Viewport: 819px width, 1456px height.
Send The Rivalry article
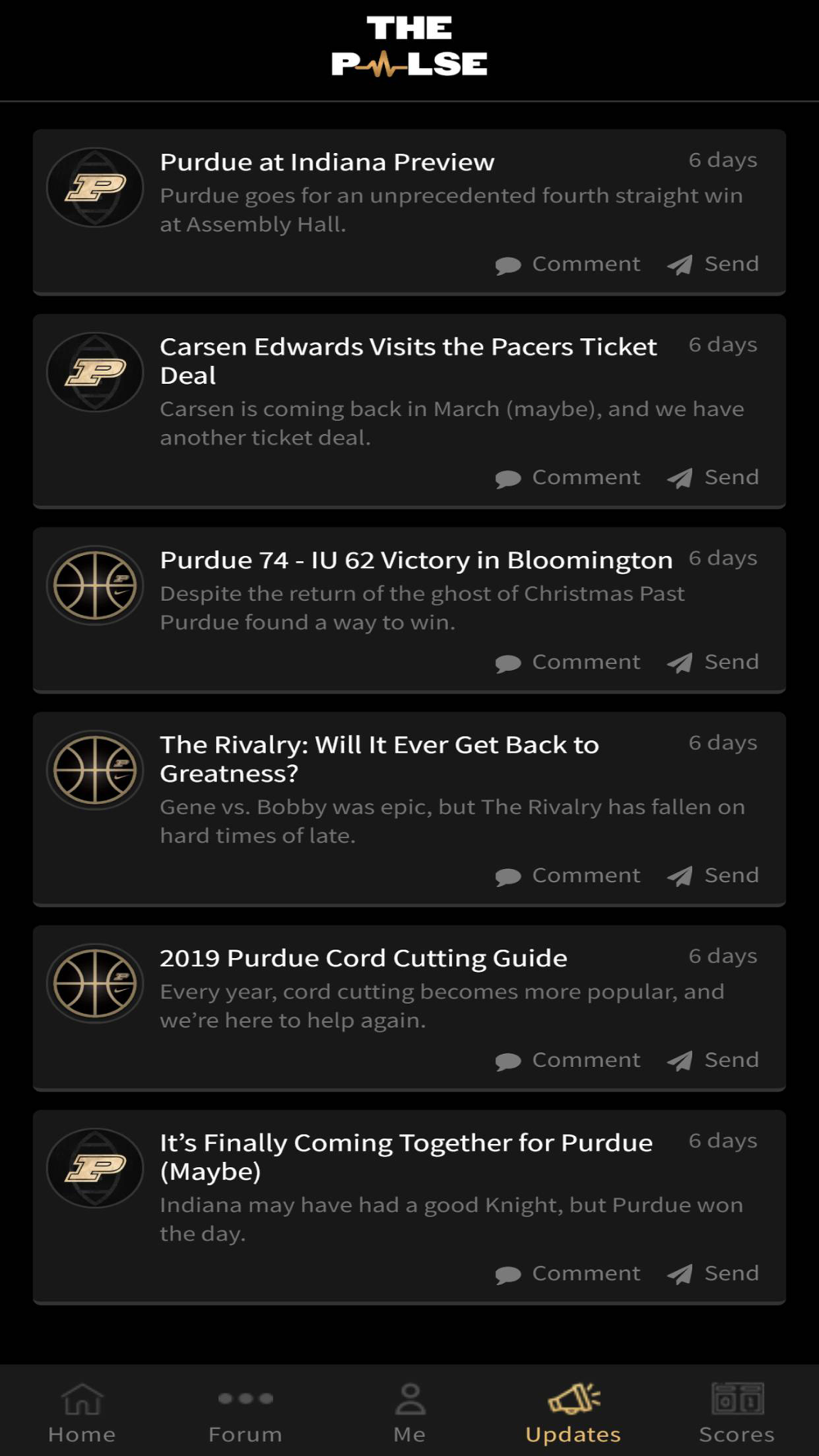[713, 875]
